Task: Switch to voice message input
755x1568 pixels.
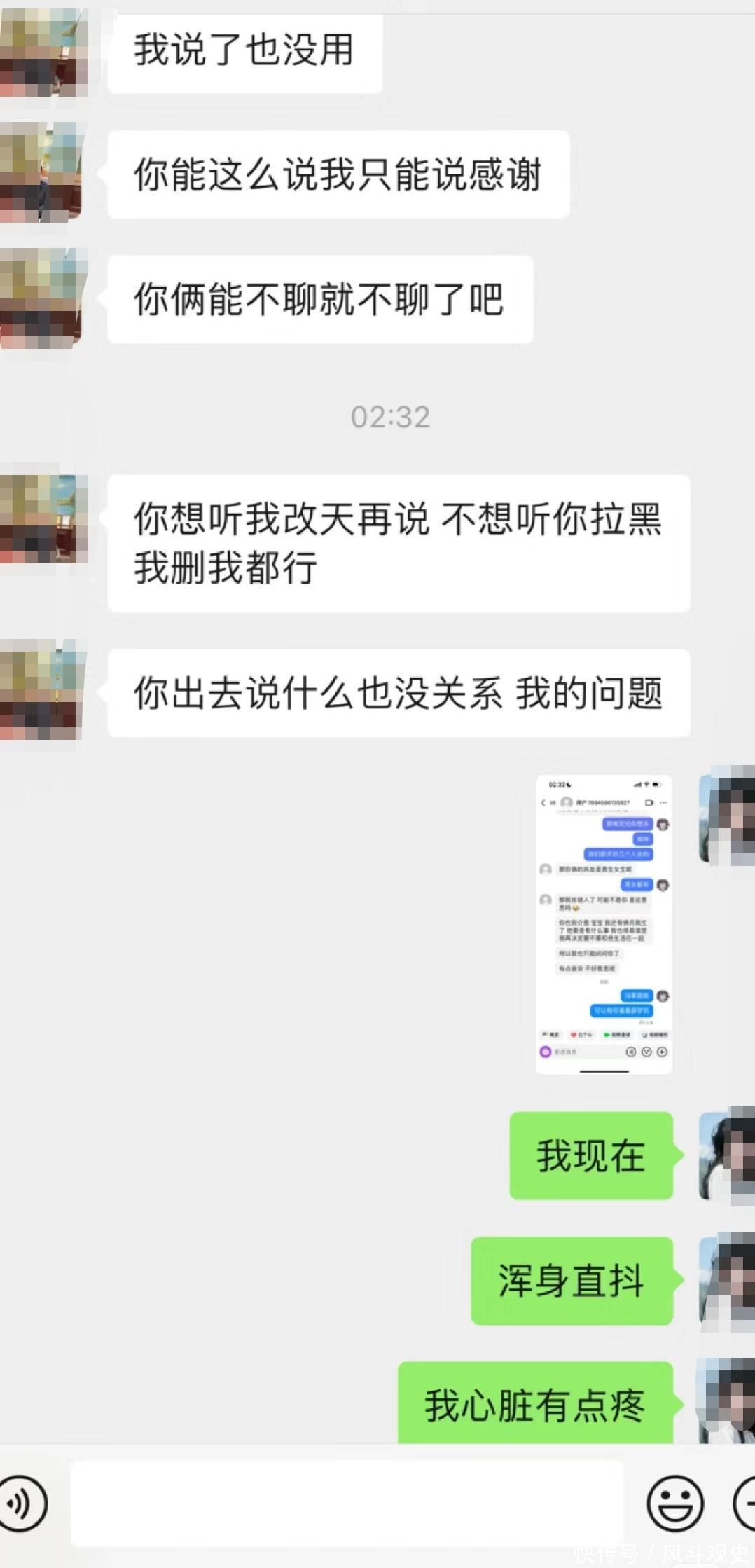Action: [x=22, y=1504]
